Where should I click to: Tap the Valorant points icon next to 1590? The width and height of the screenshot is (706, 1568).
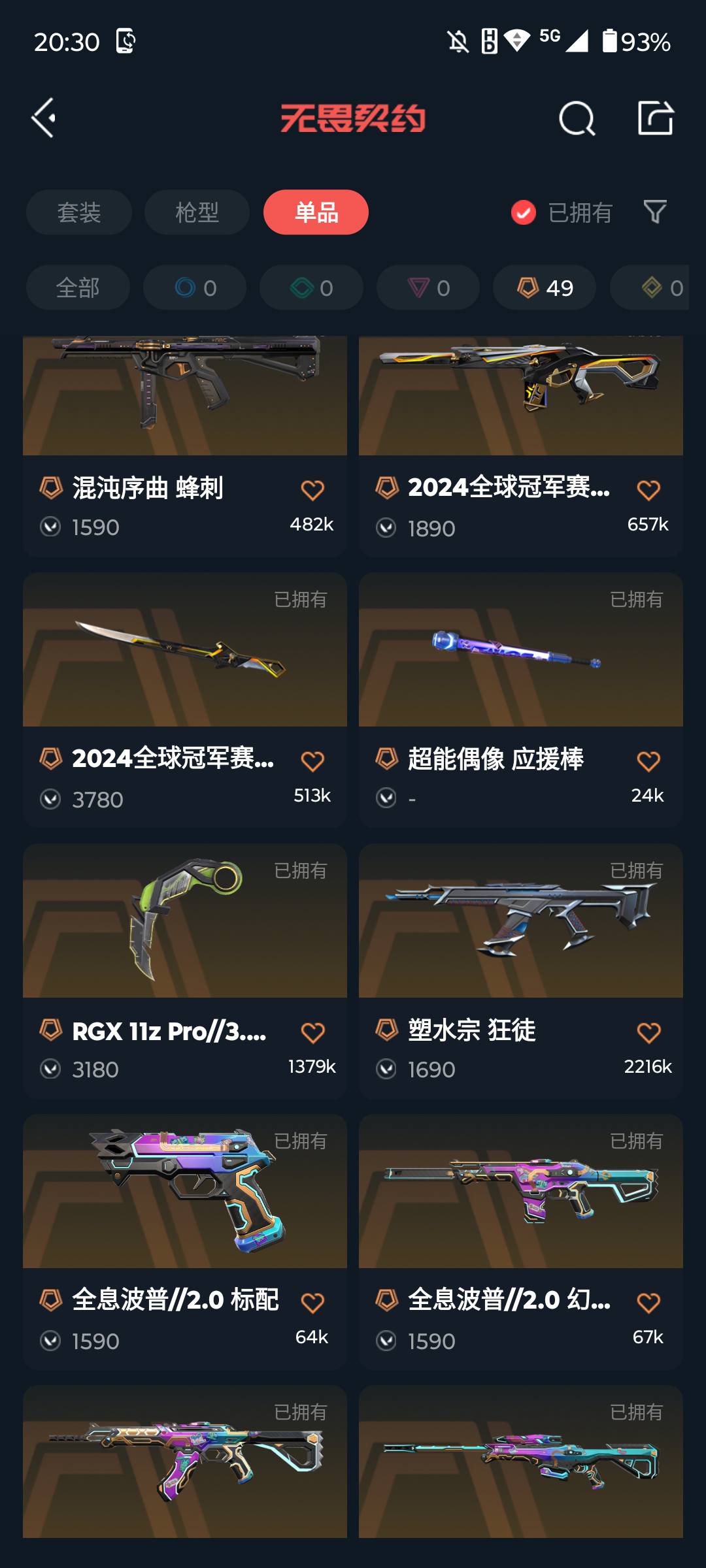click(50, 527)
